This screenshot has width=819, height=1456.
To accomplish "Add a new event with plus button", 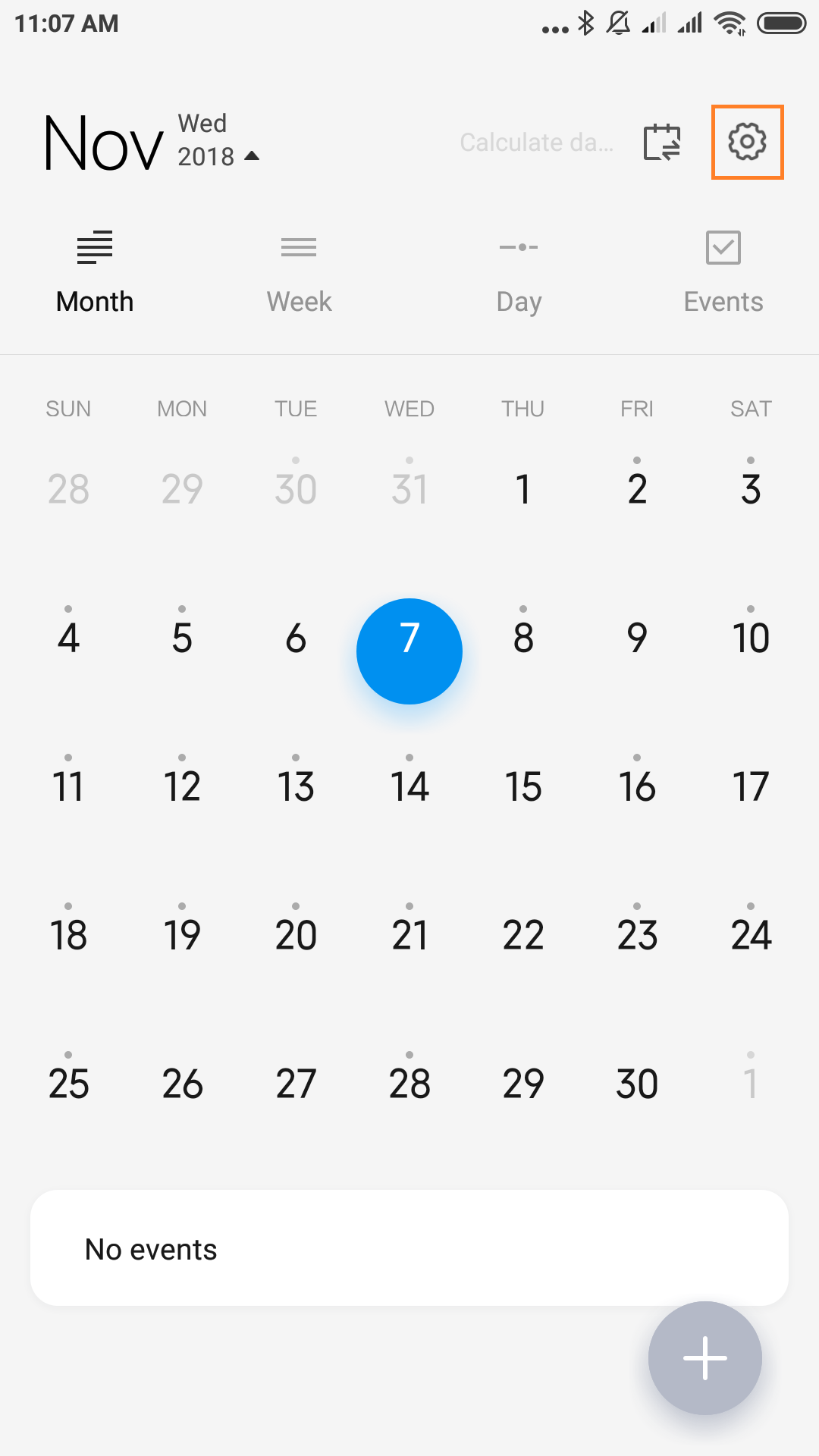I will (705, 1358).
